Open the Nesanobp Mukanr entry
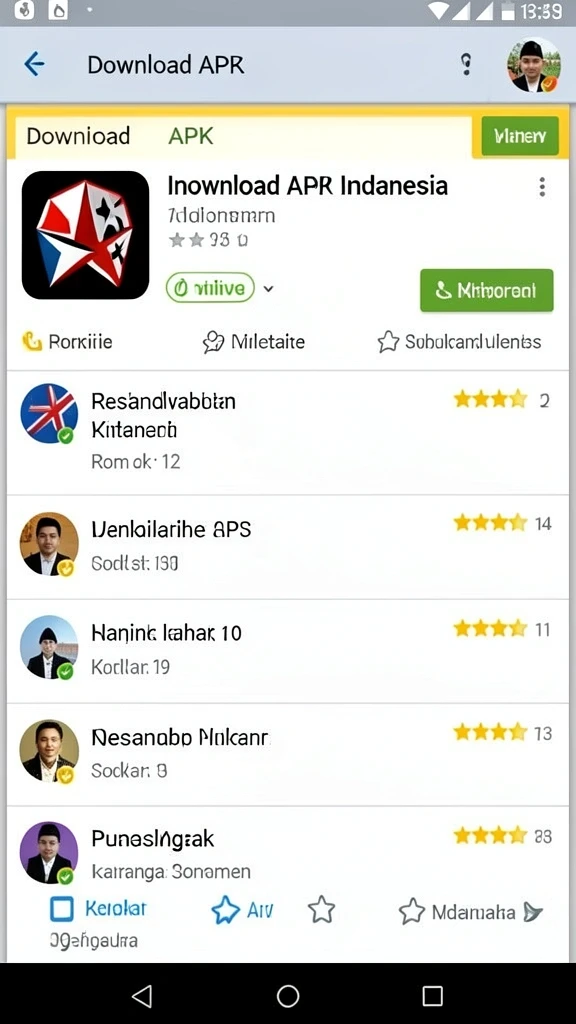576x1024 pixels. (x=287, y=754)
